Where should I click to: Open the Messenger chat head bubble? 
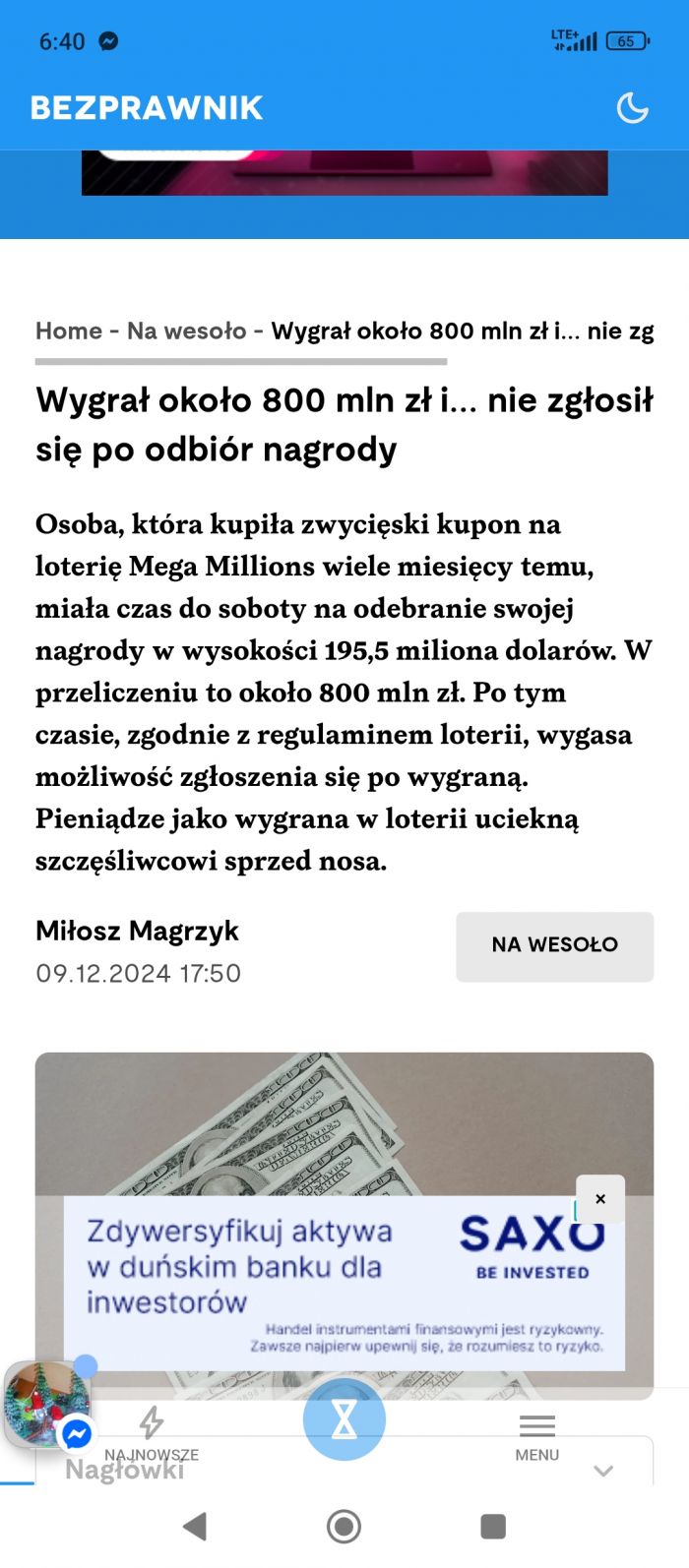(x=48, y=1406)
